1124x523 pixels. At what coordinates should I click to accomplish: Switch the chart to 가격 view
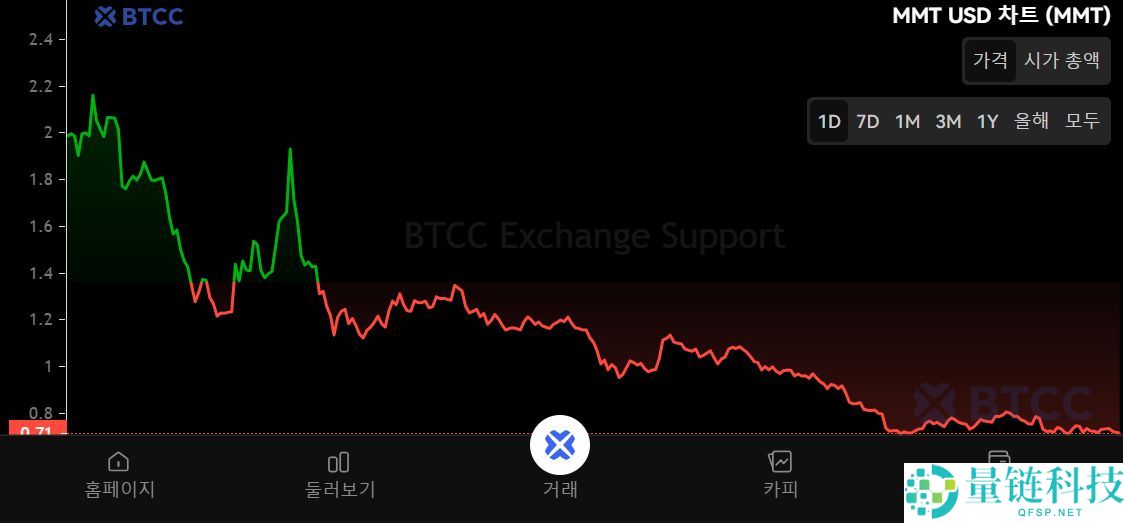click(990, 61)
